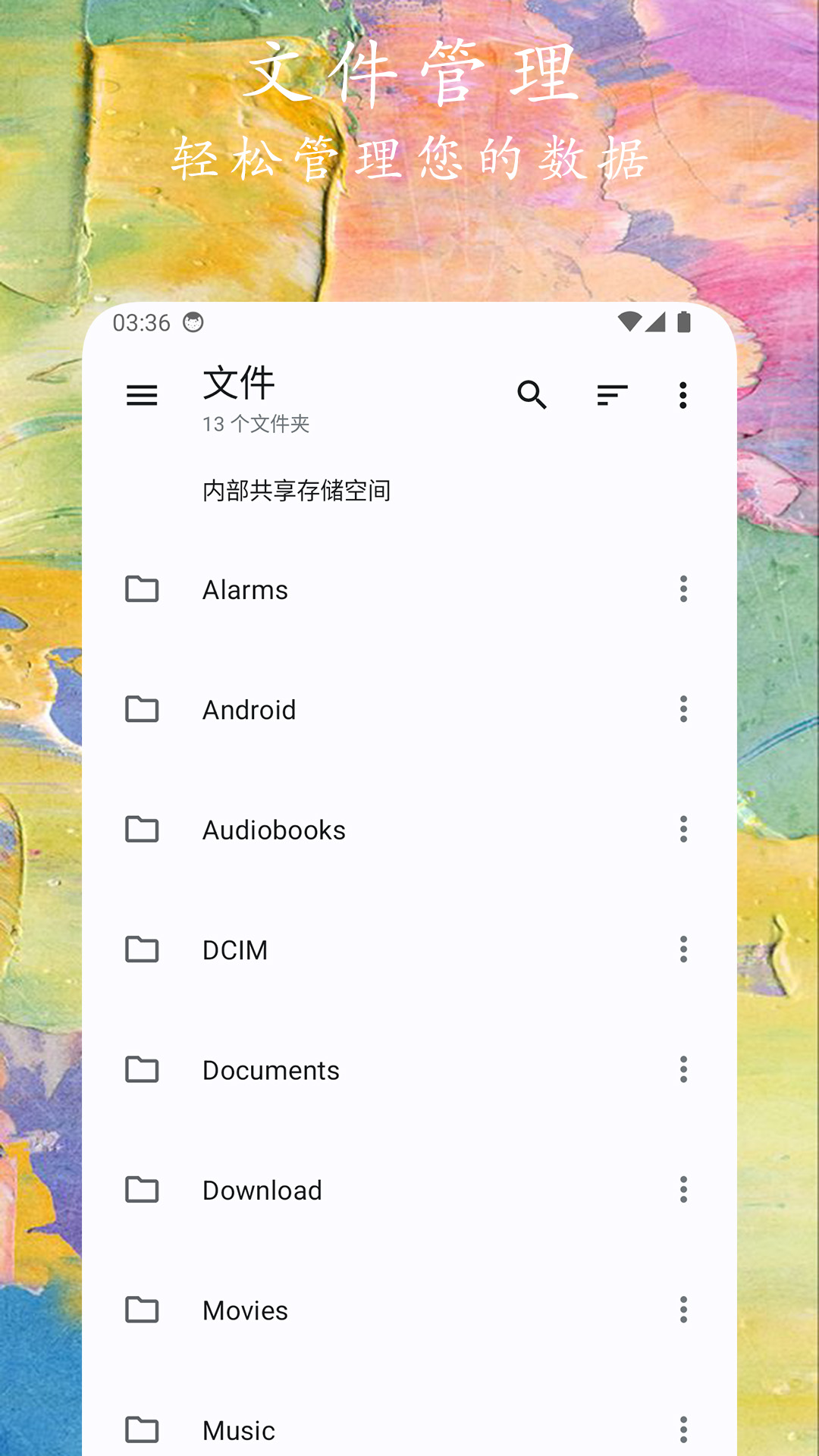
Task: Open the three-dot menu for Movies folder
Action: tap(683, 1310)
